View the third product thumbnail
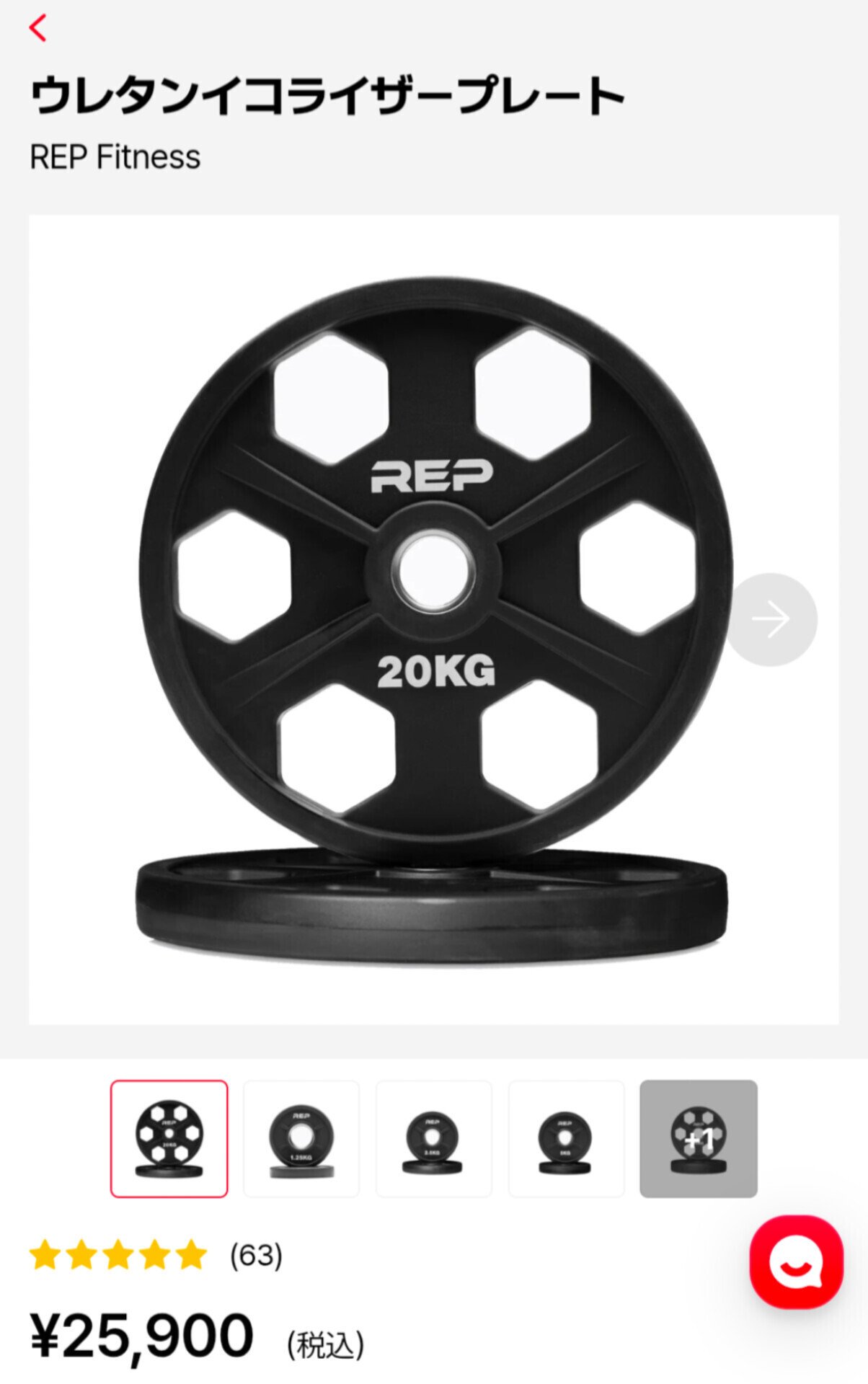The height and width of the screenshot is (1384, 868). (433, 1138)
